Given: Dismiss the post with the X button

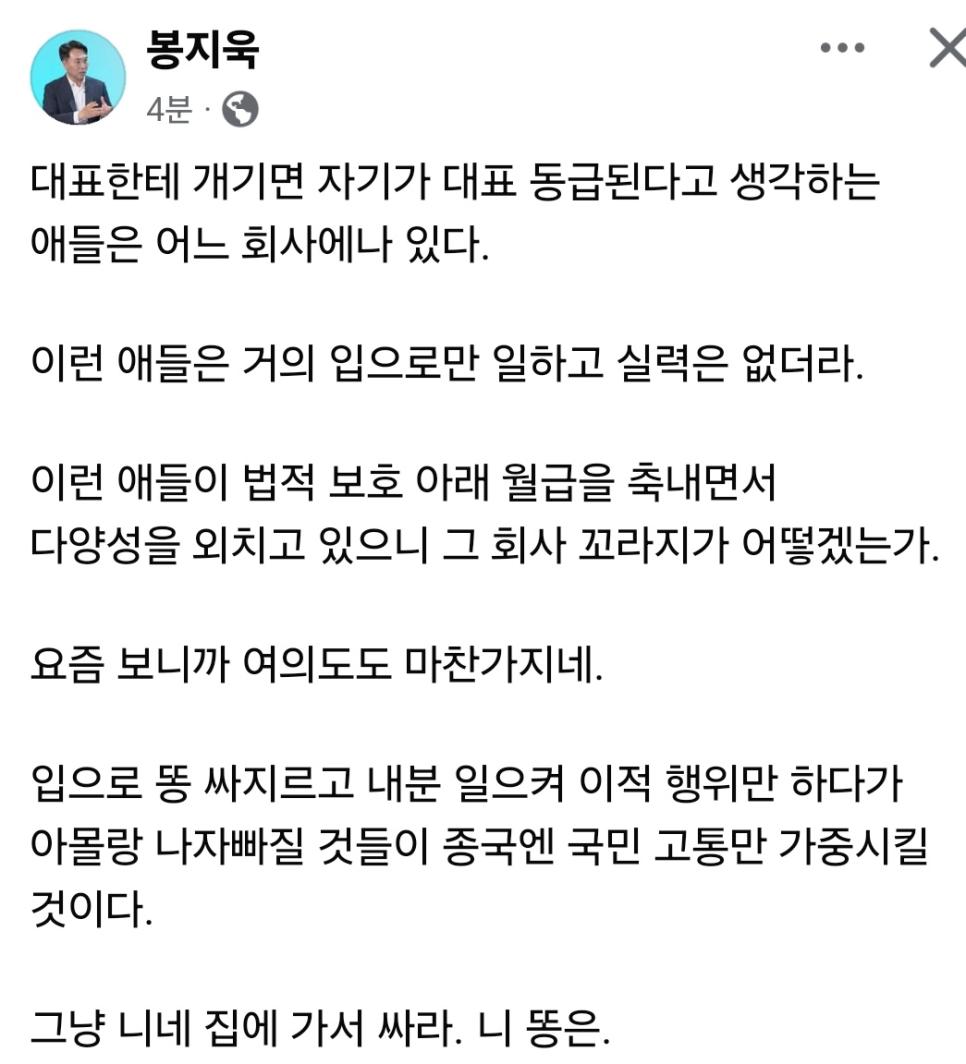Looking at the screenshot, I should click(946, 48).
